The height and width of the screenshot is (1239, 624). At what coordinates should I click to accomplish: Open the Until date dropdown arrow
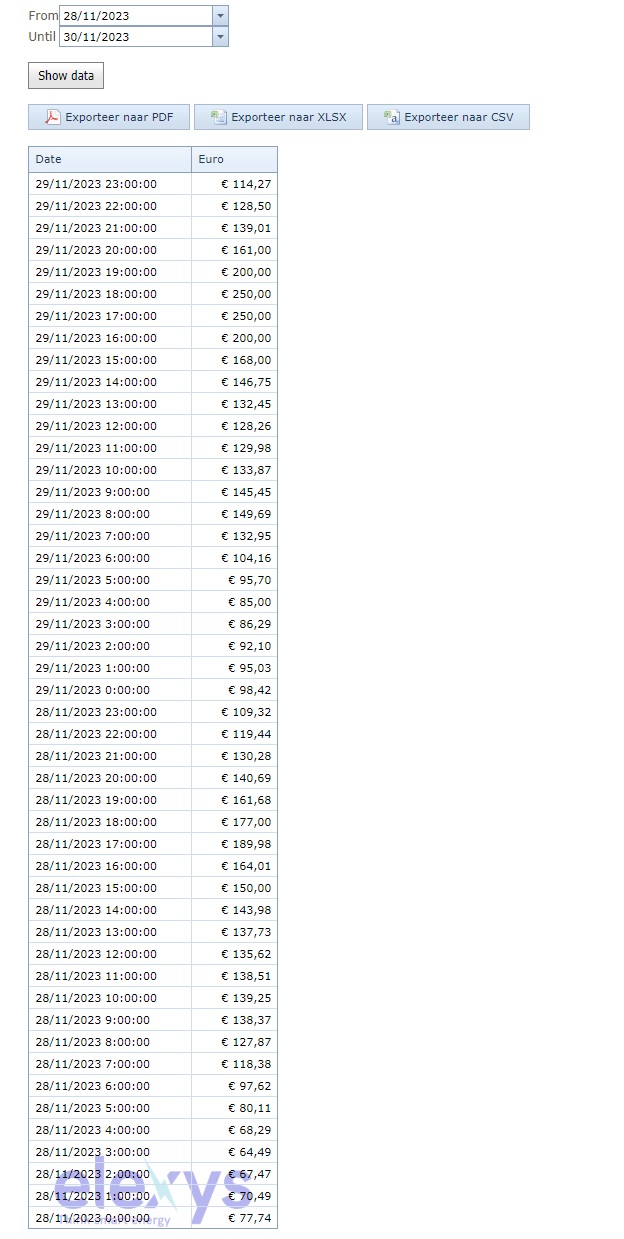coord(221,37)
